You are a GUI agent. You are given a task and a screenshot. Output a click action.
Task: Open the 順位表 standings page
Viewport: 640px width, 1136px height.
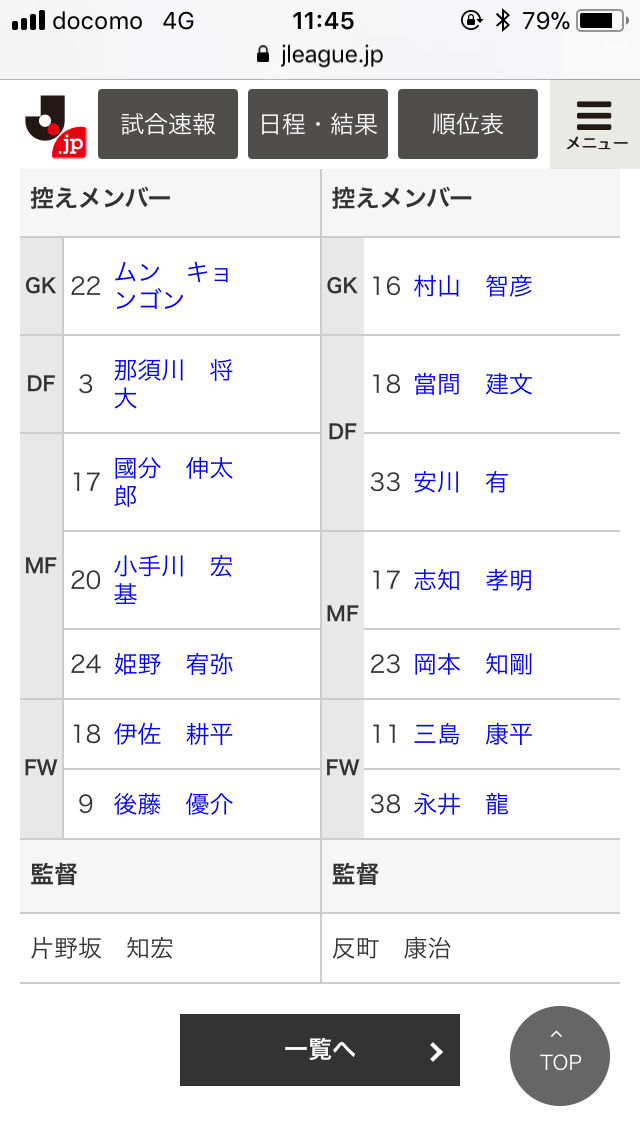point(468,124)
